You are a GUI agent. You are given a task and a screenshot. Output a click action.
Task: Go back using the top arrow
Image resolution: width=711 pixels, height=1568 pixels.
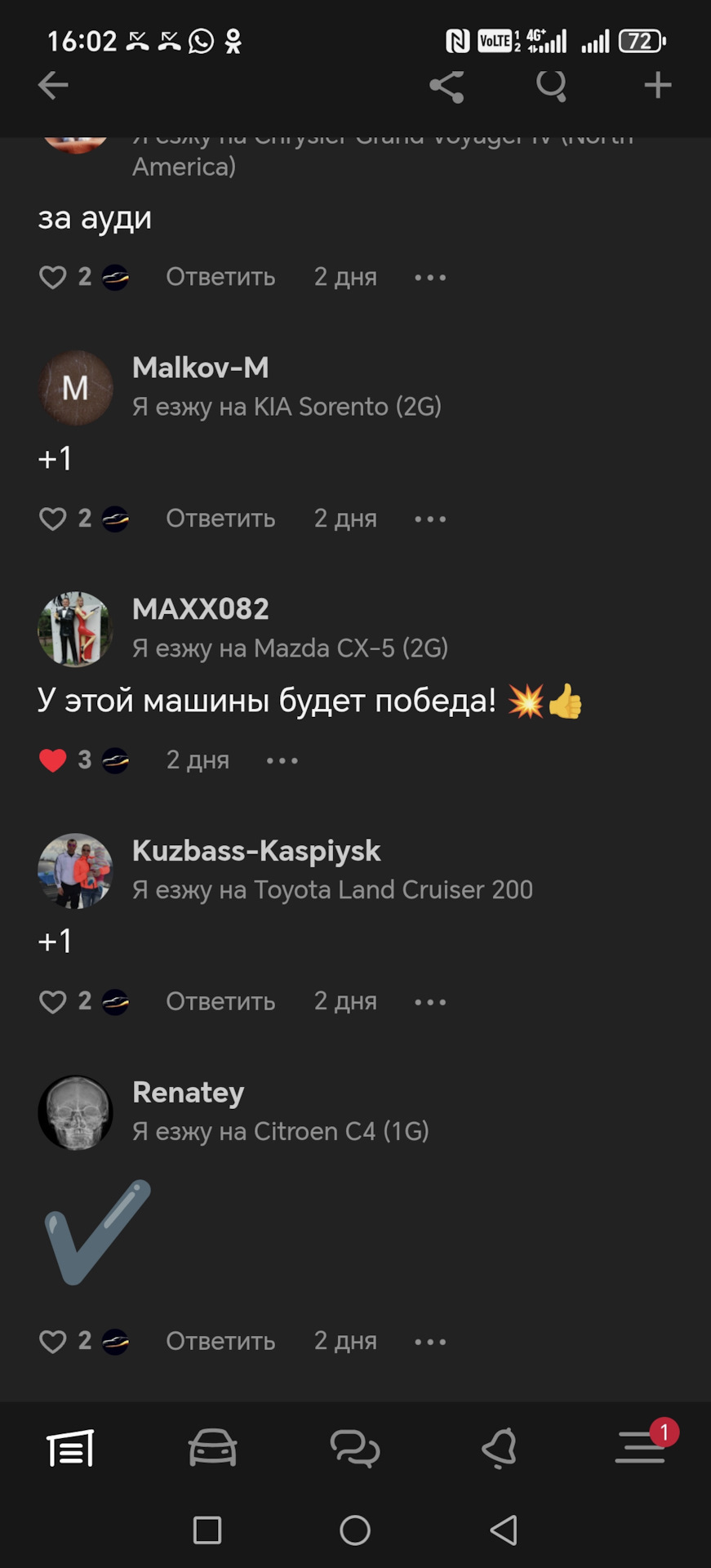53,85
